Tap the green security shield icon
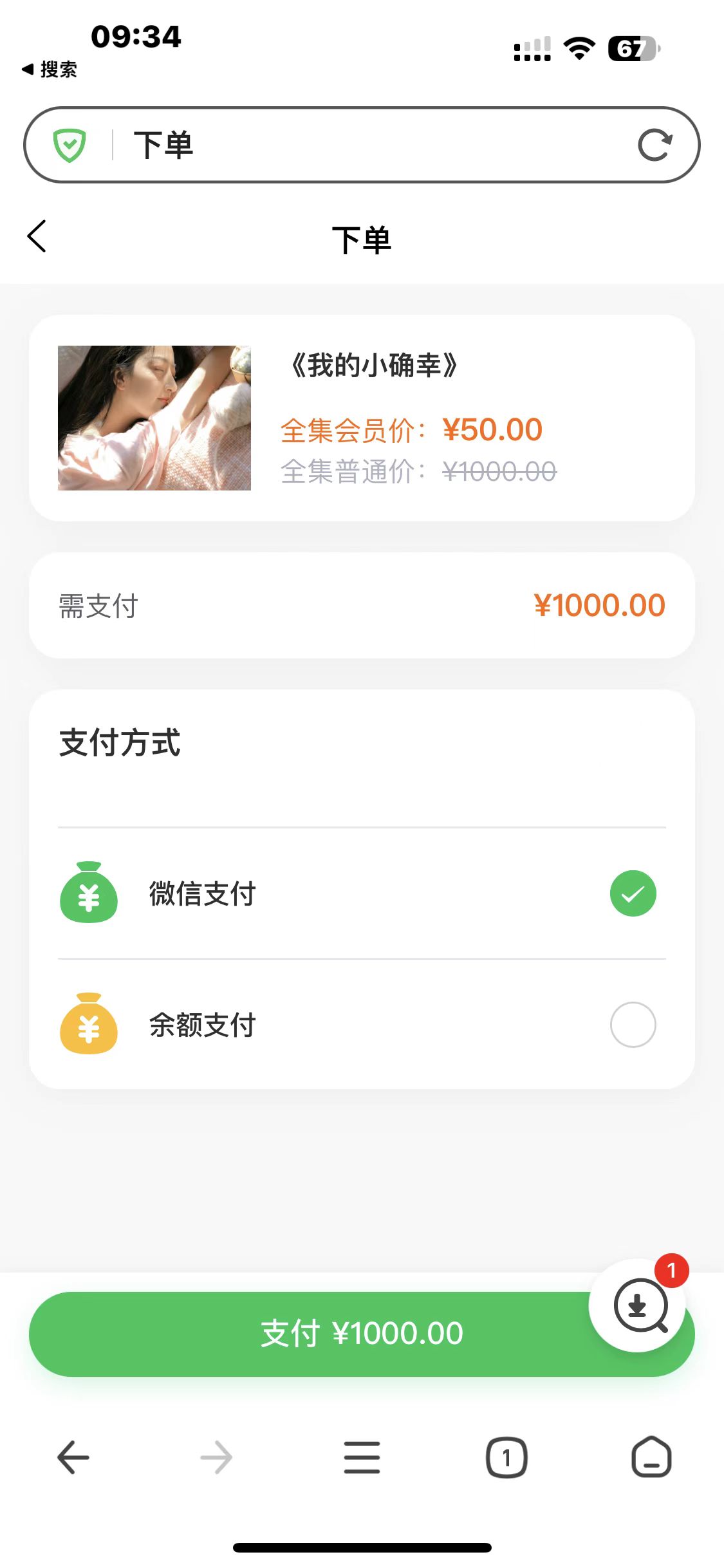This screenshot has height=1568, width=724. click(x=70, y=145)
